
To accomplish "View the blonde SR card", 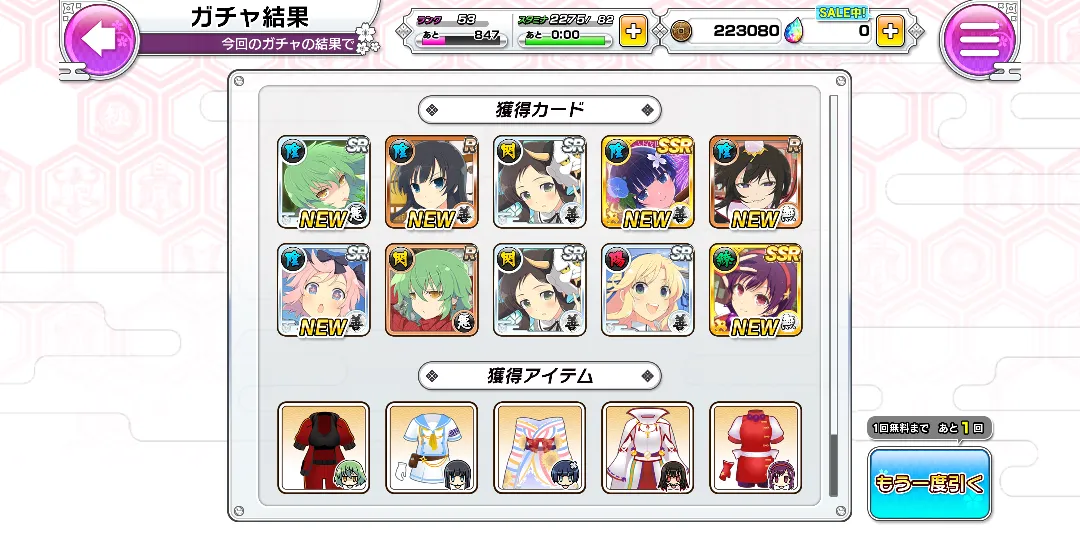I will tap(647, 290).
